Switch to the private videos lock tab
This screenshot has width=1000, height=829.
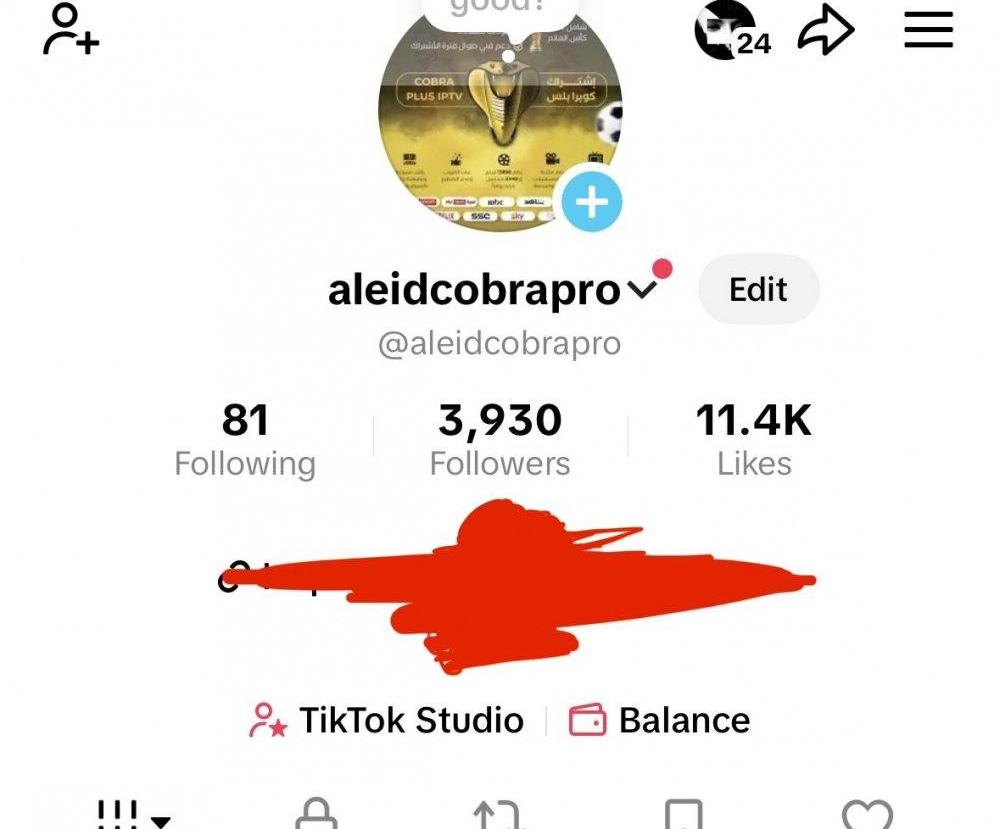(317, 814)
